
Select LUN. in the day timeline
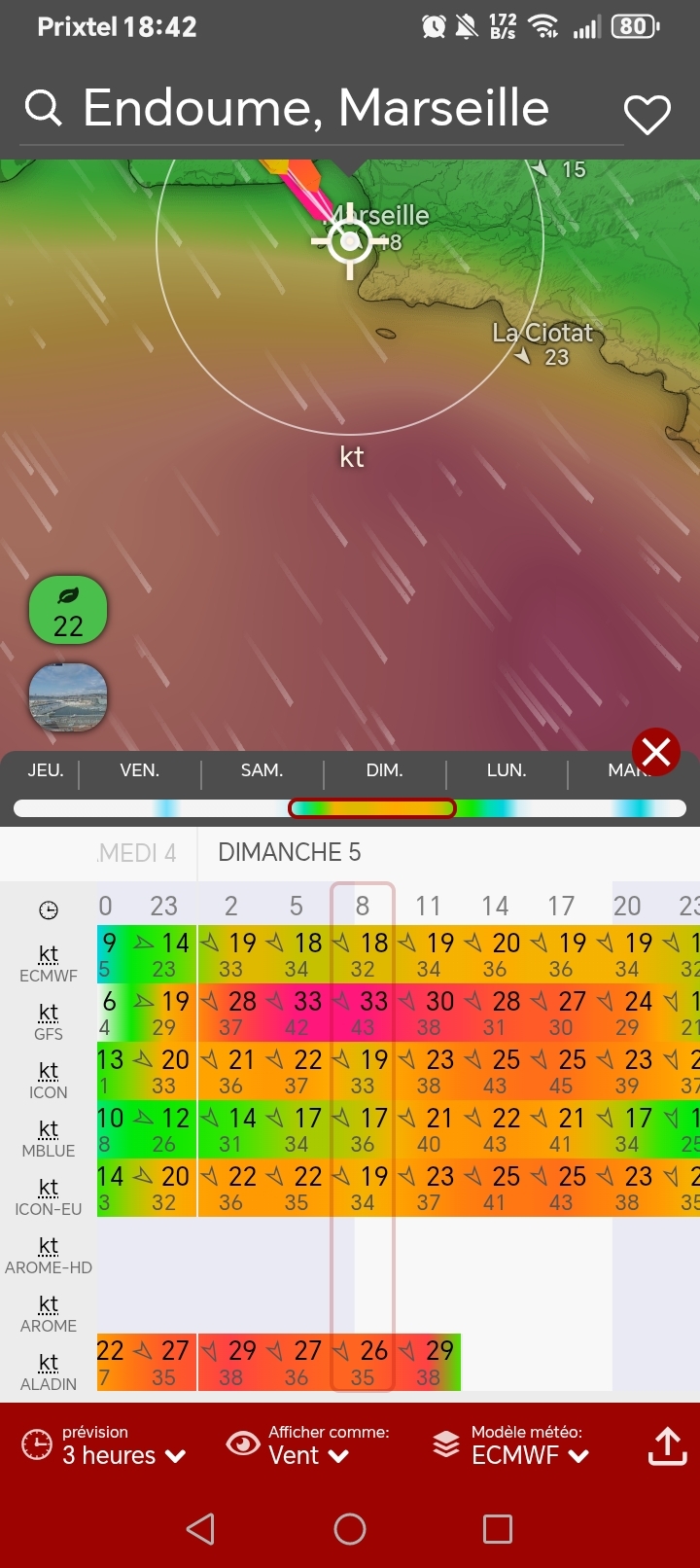point(507,770)
